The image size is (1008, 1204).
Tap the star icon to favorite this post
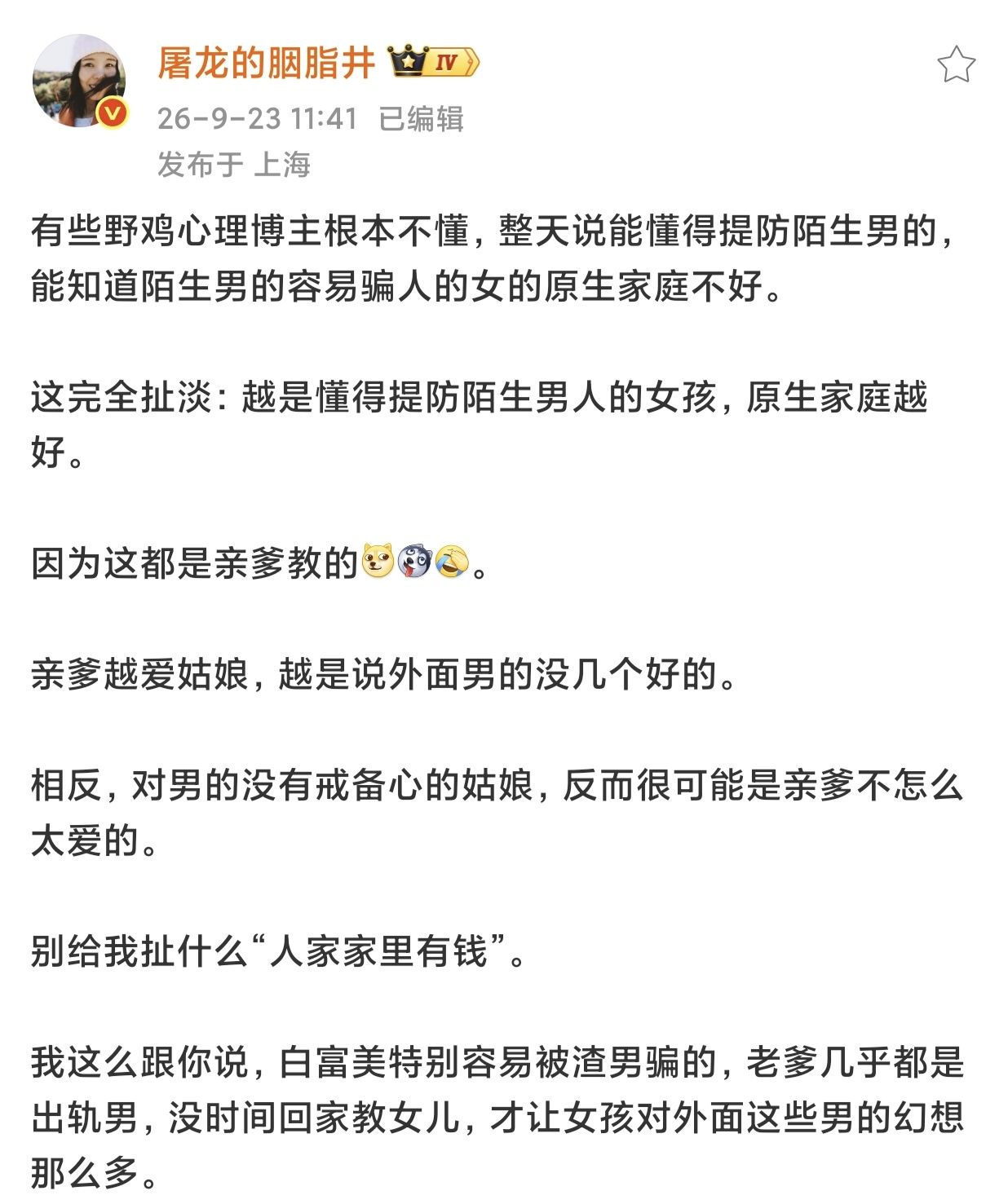(956, 64)
